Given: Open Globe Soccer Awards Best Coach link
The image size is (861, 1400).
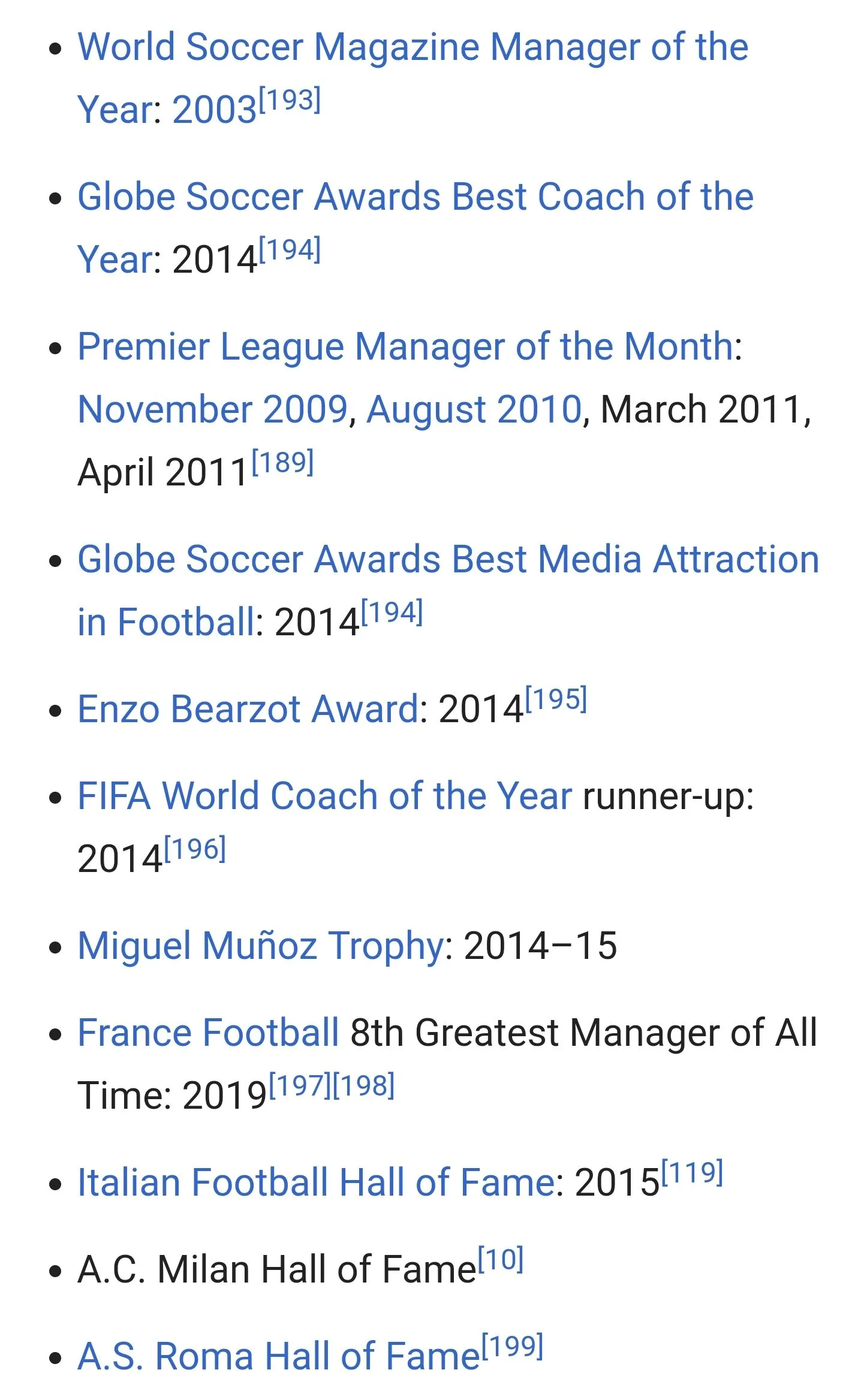Looking at the screenshot, I should pyautogui.click(x=415, y=197).
